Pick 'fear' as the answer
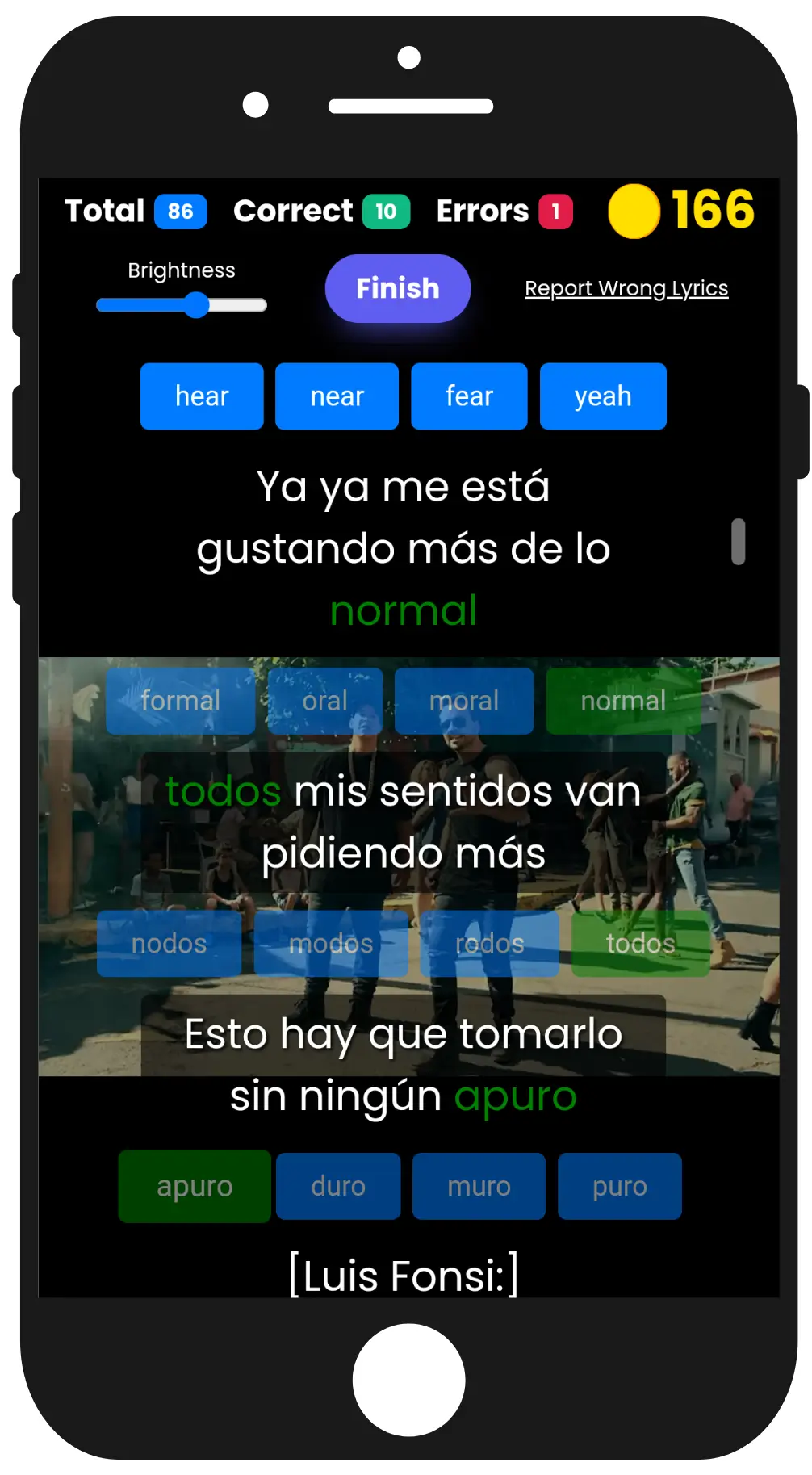 [469, 396]
